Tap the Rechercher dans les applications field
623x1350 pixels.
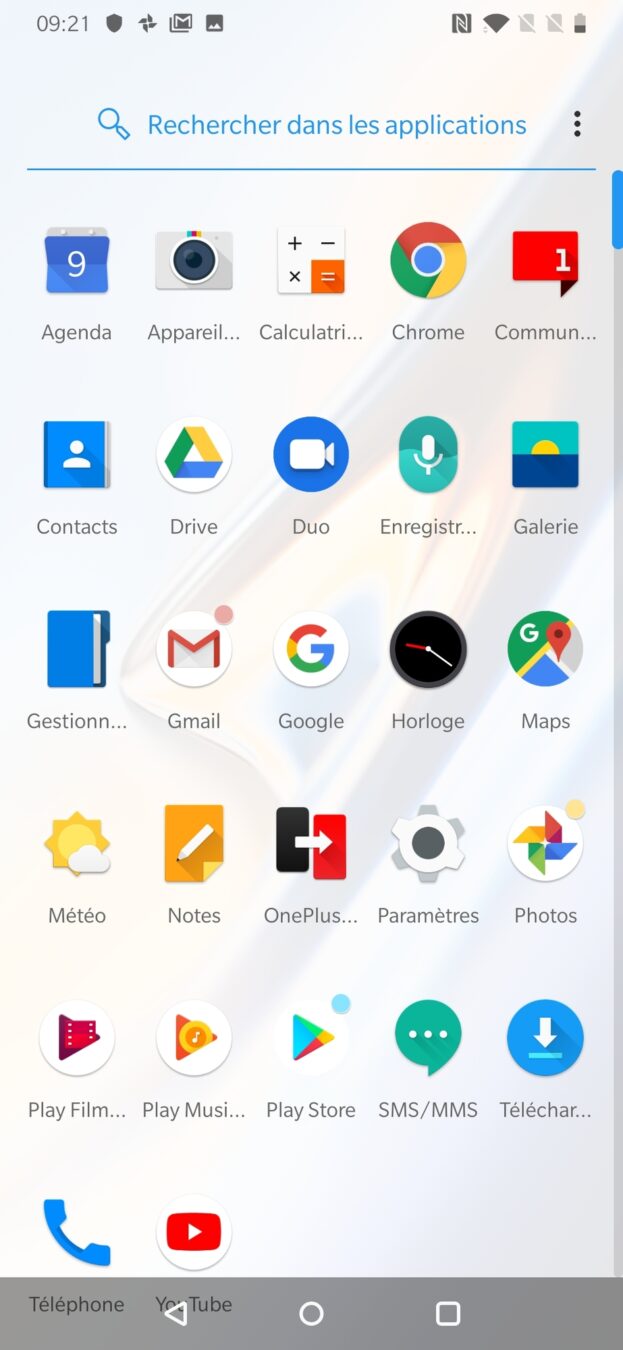(x=336, y=125)
